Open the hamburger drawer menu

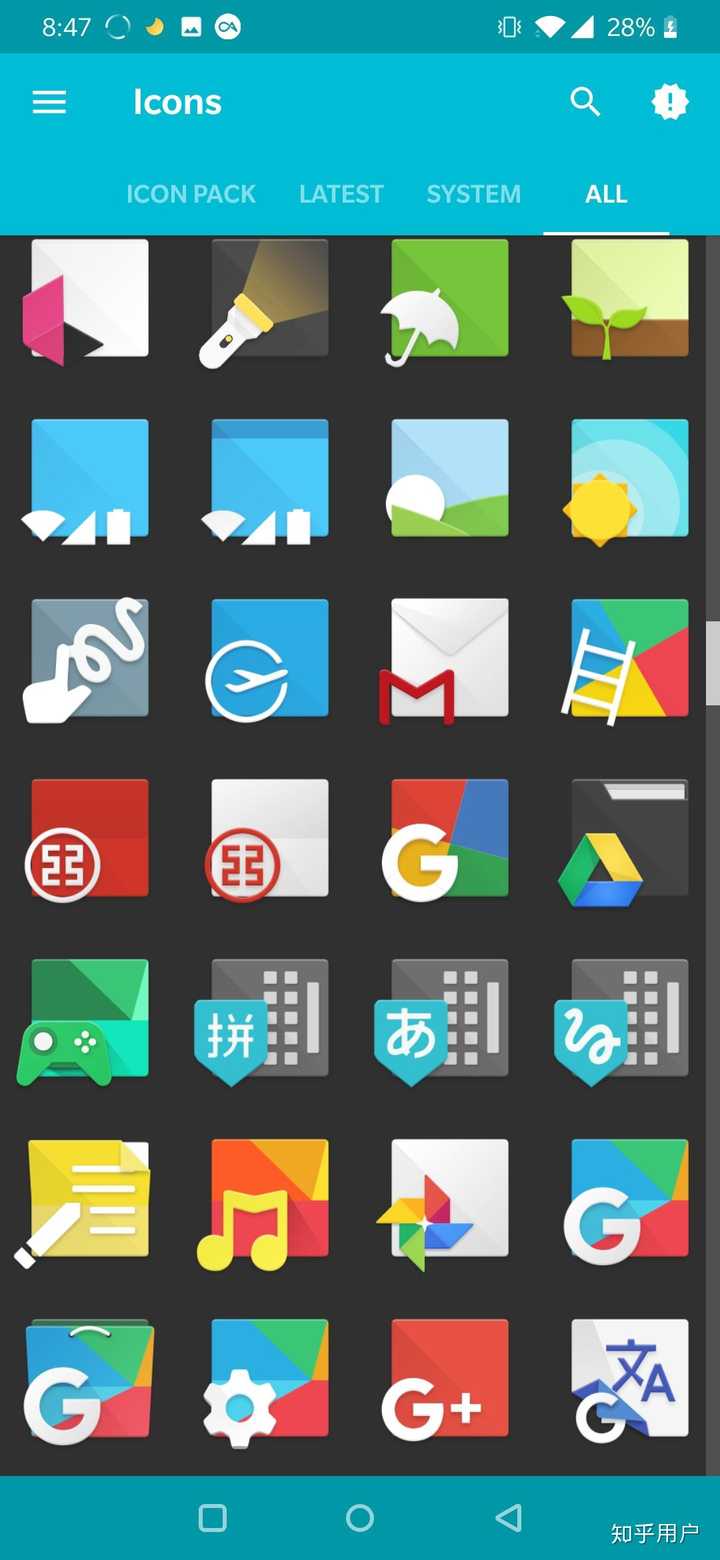click(49, 102)
